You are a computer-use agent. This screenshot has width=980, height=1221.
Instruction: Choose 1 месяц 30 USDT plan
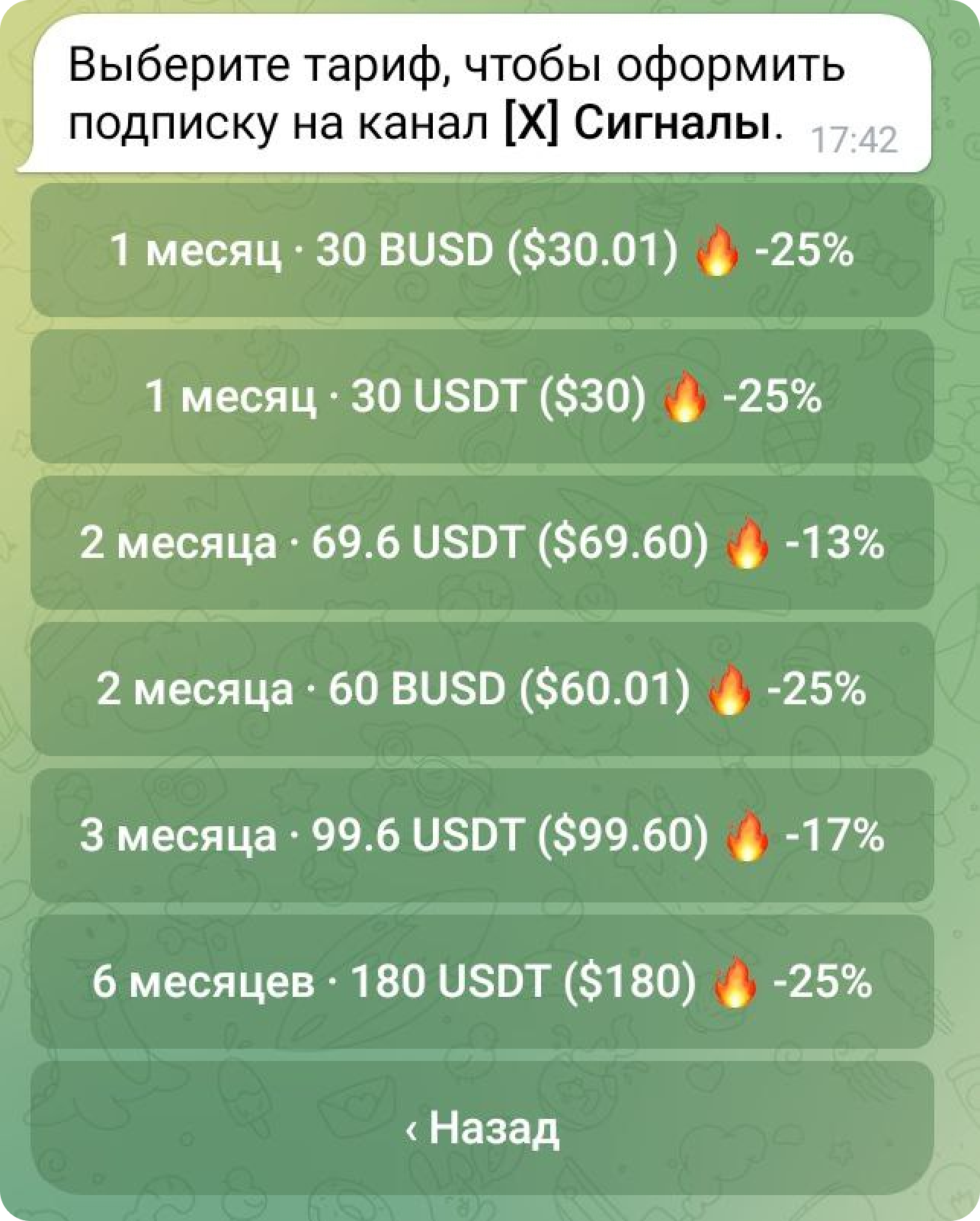(482, 396)
